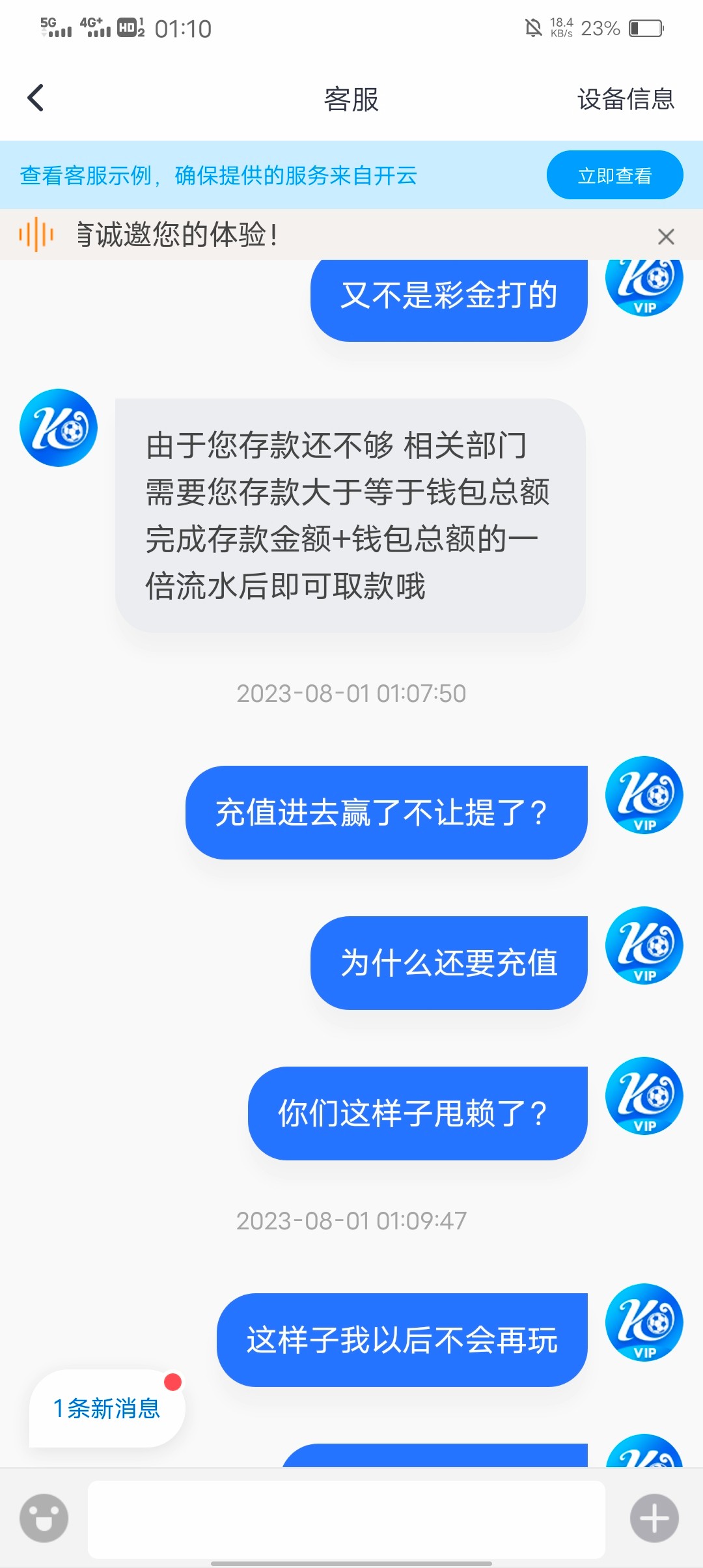
Task: Open the plus attachment menu
Action: 654,1518
